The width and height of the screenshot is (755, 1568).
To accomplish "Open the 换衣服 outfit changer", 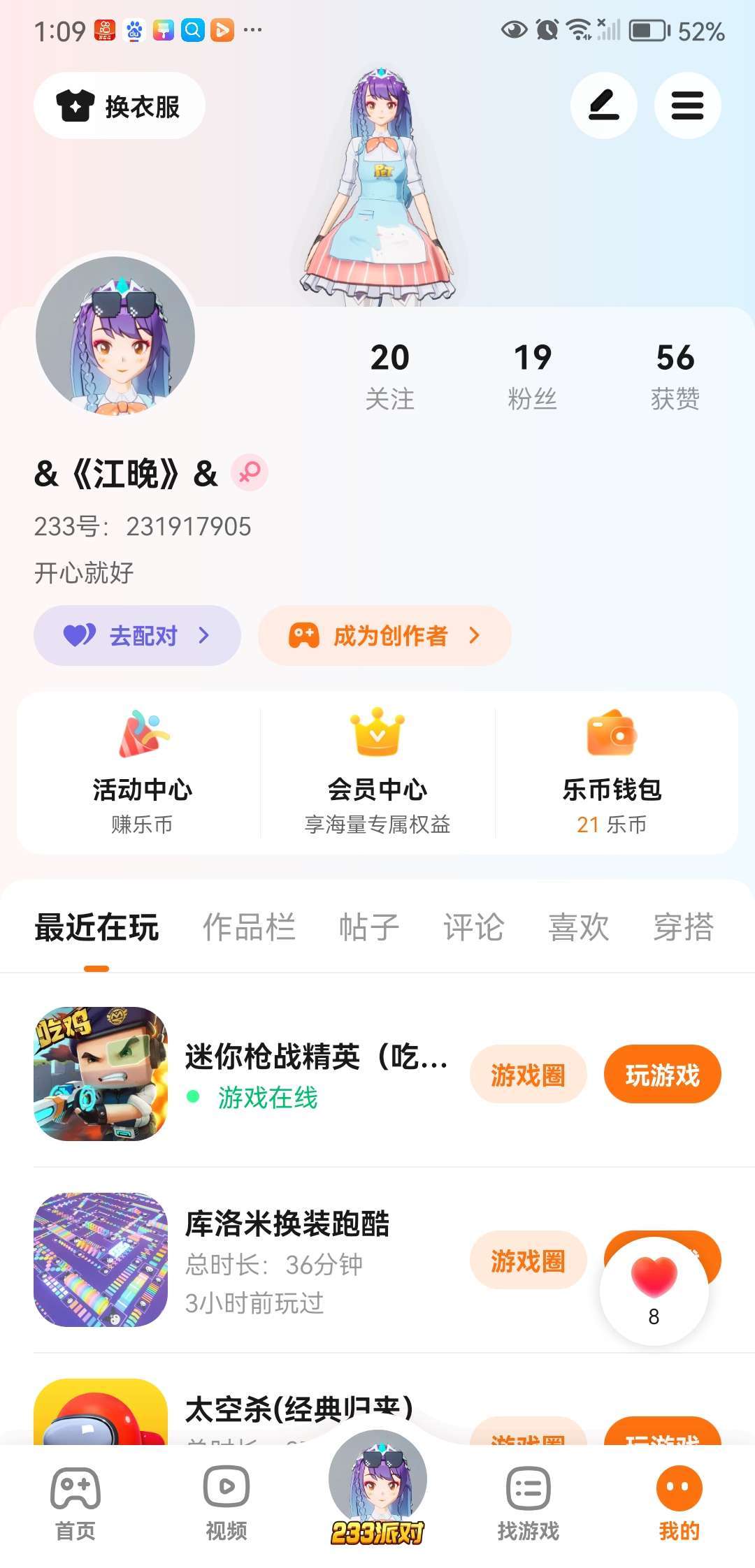I will pyautogui.click(x=119, y=106).
